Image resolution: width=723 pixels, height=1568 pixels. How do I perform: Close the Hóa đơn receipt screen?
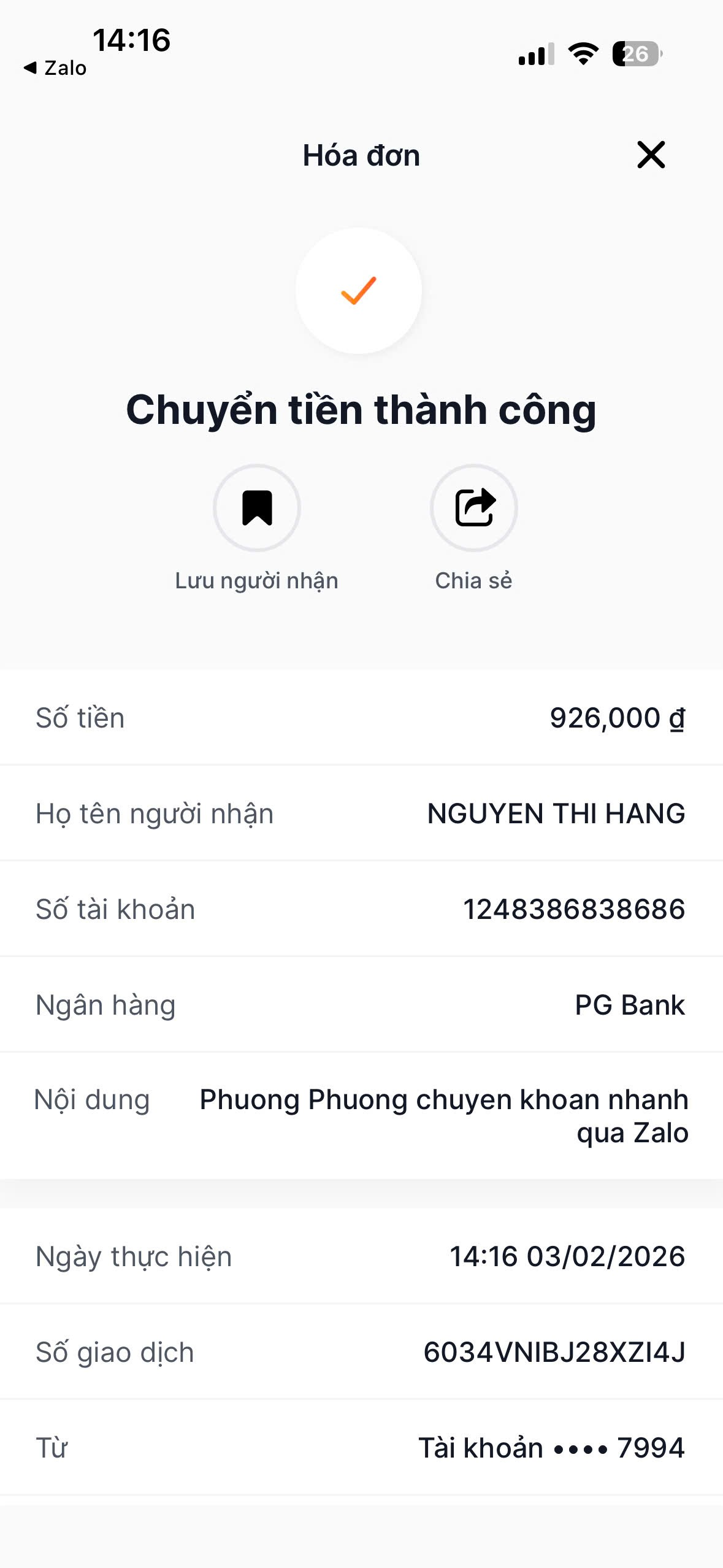(x=651, y=155)
